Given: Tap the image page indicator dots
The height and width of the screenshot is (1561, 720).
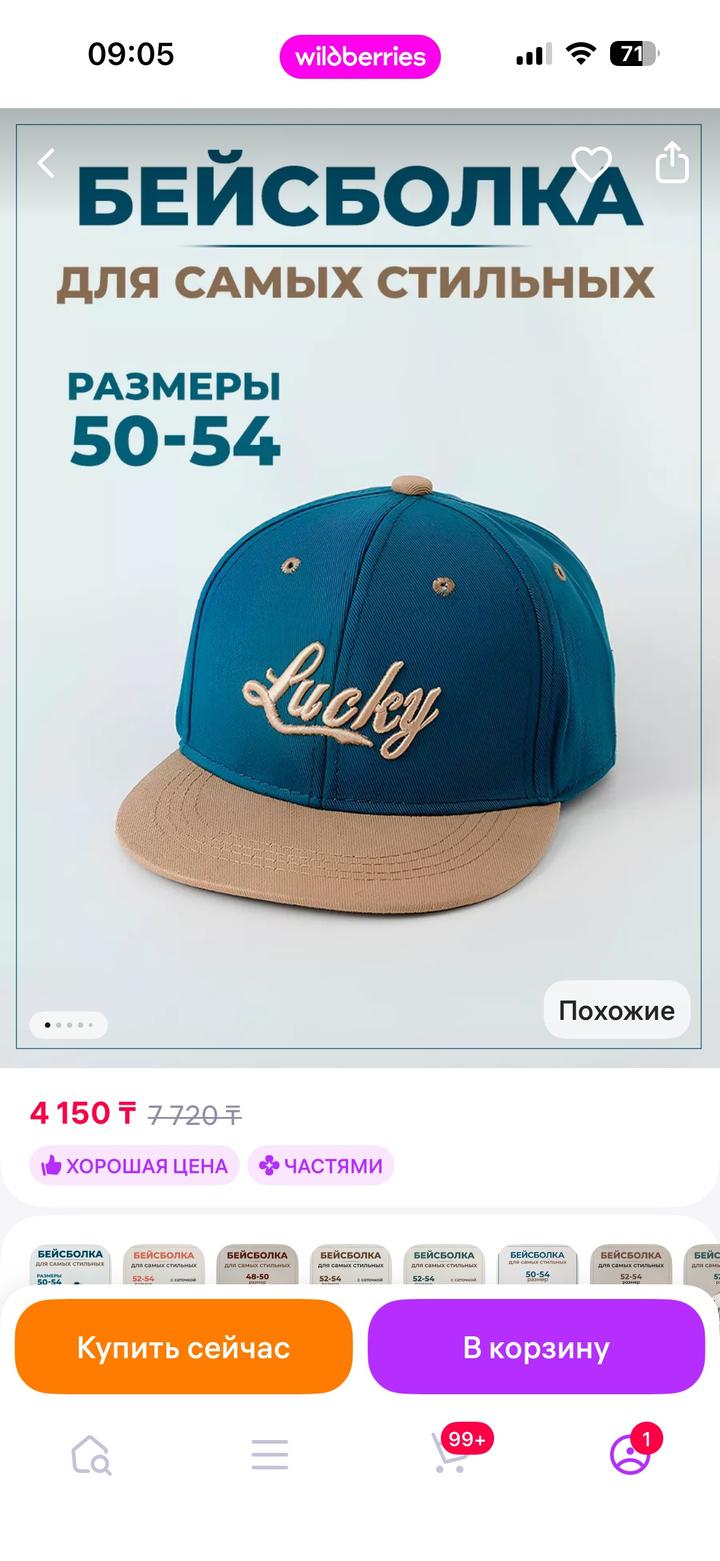Looking at the screenshot, I should 68,1025.
